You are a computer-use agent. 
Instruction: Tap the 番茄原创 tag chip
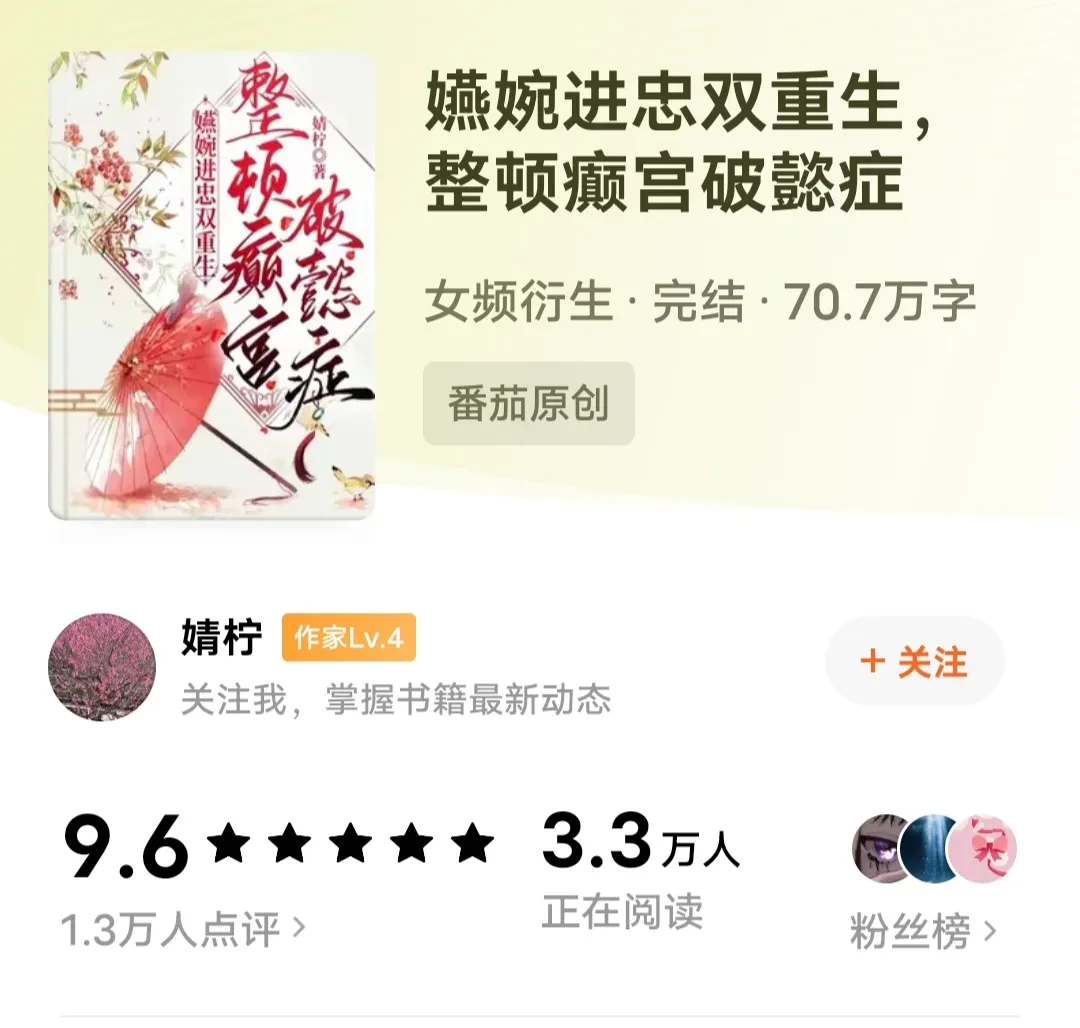(528, 404)
